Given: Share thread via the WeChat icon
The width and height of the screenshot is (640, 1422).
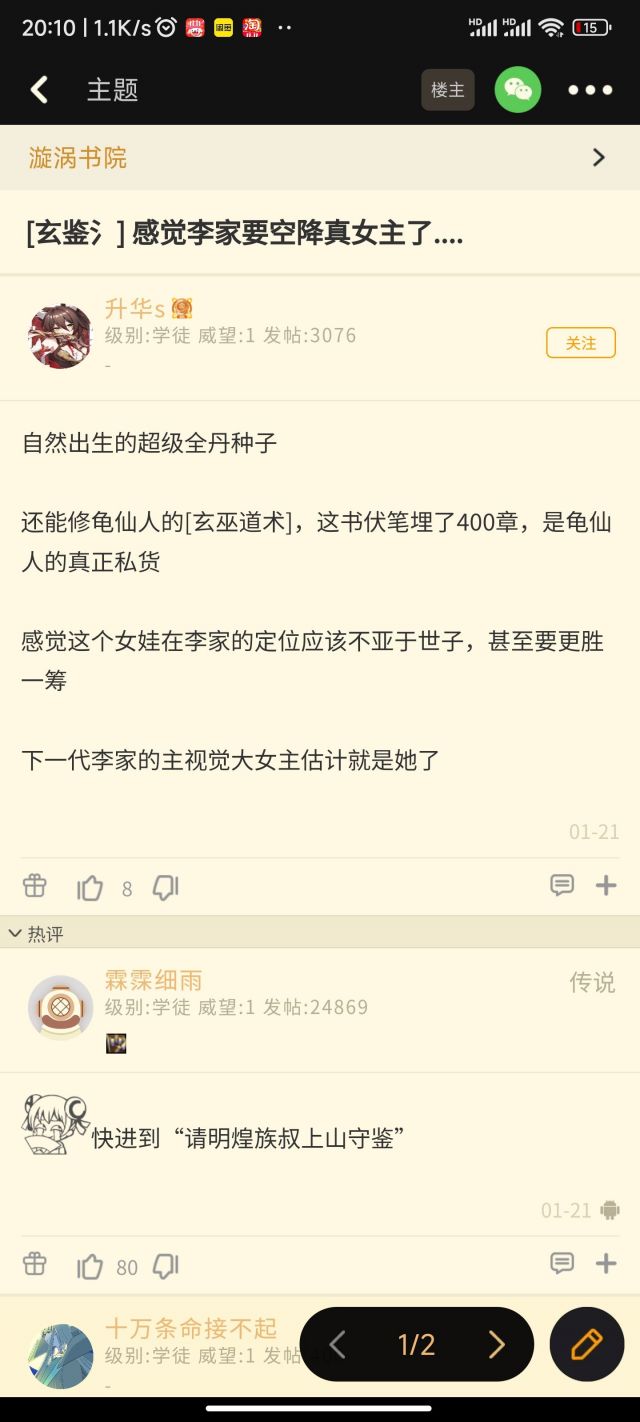Looking at the screenshot, I should (517, 90).
